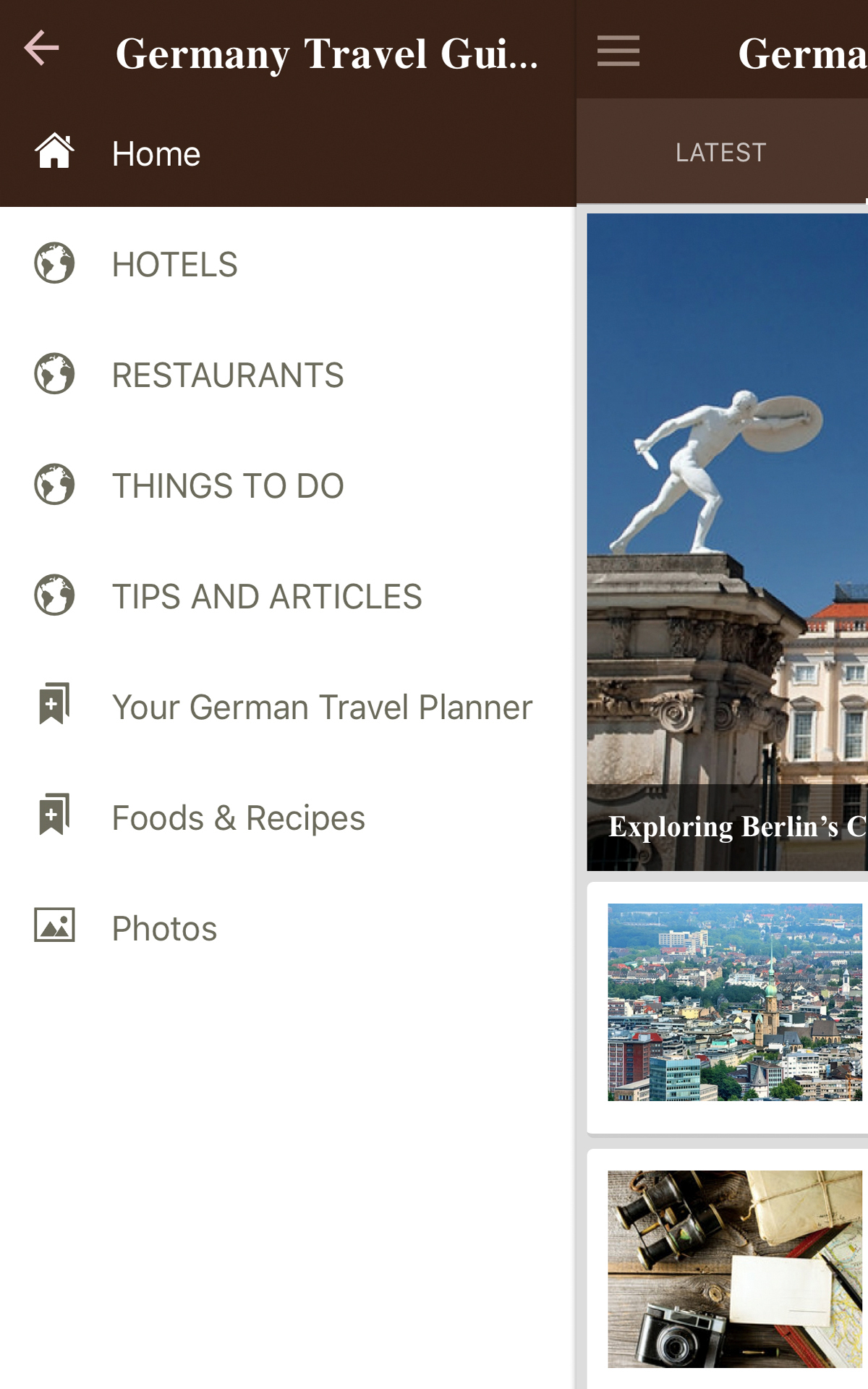The height and width of the screenshot is (1389, 868).
Task: Switch to the LATEST tab
Action: click(x=720, y=151)
